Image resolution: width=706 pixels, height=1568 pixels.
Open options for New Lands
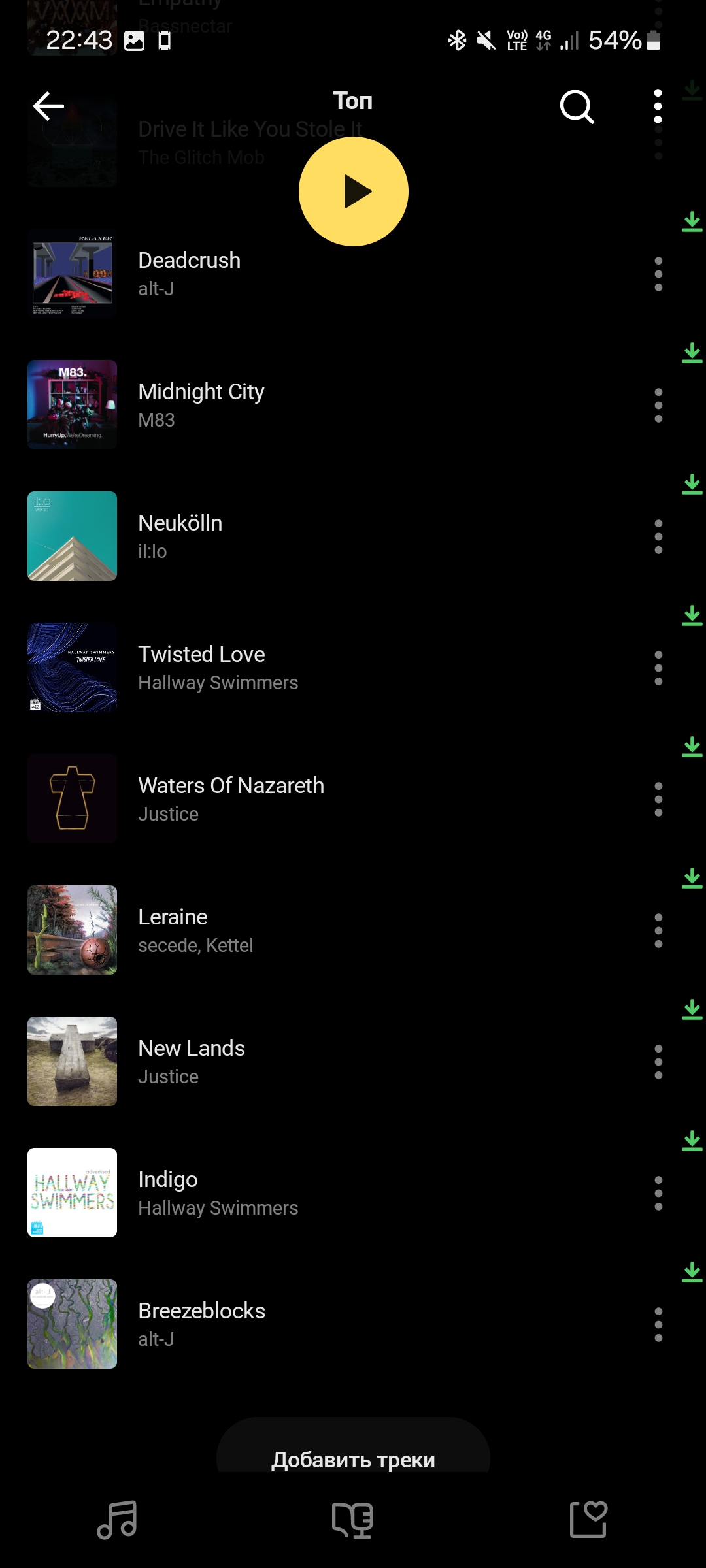pos(658,1062)
